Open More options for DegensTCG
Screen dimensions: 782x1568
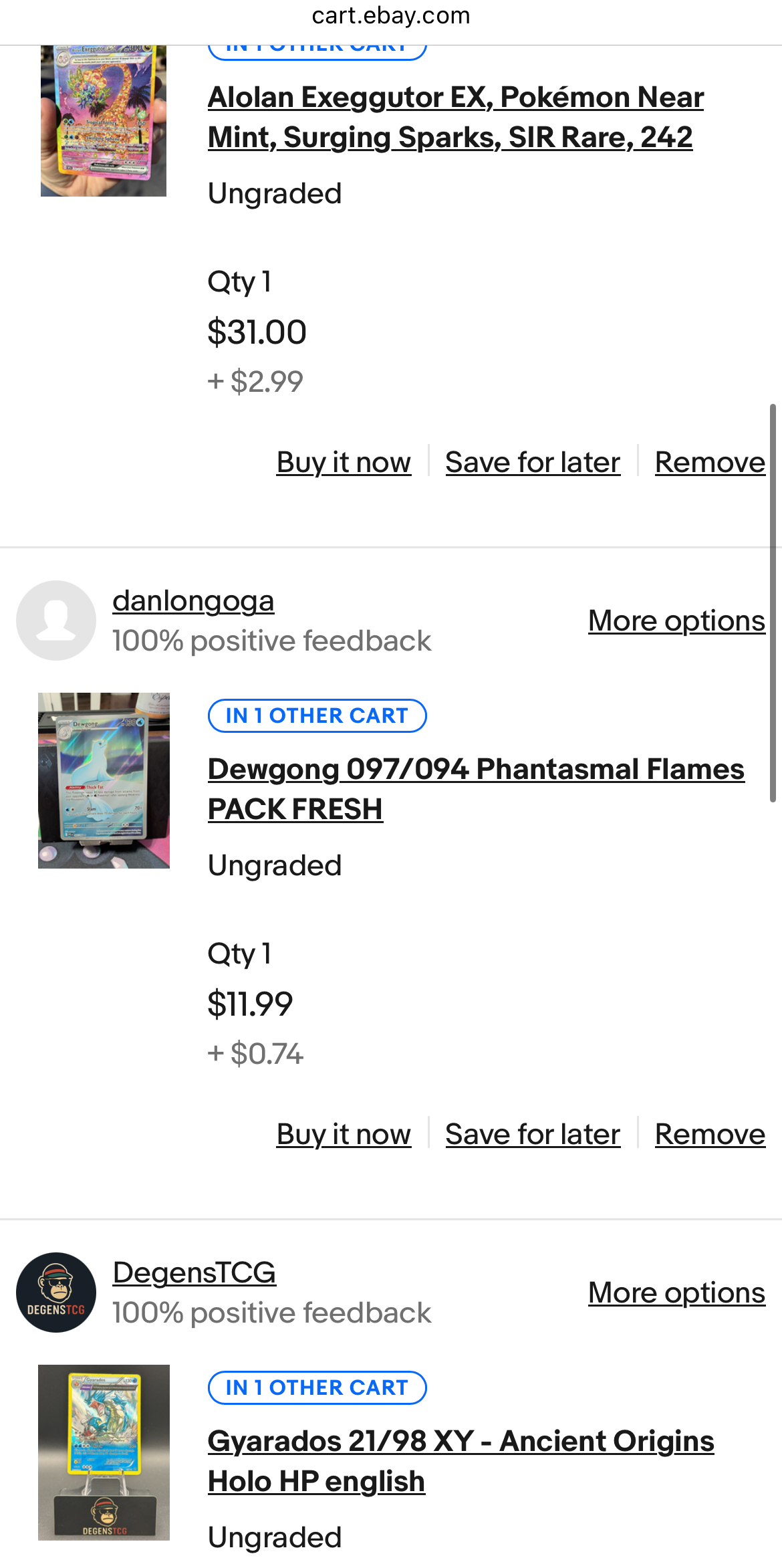coord(676,1293)
